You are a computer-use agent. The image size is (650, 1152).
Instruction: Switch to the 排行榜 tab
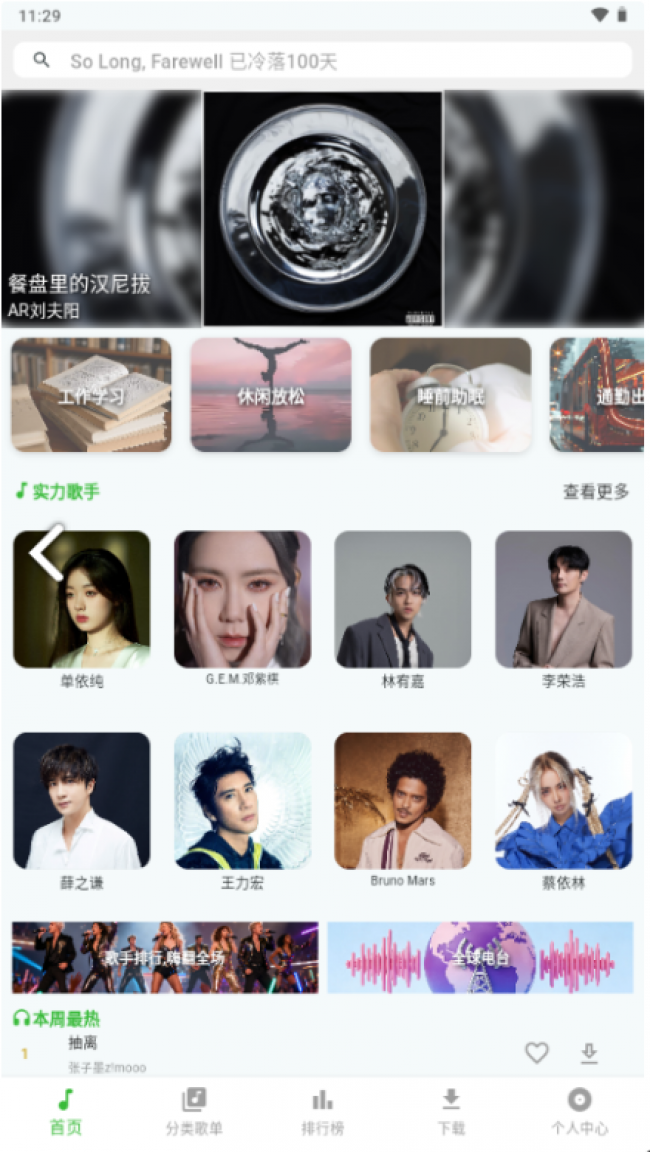point(322,1110)
